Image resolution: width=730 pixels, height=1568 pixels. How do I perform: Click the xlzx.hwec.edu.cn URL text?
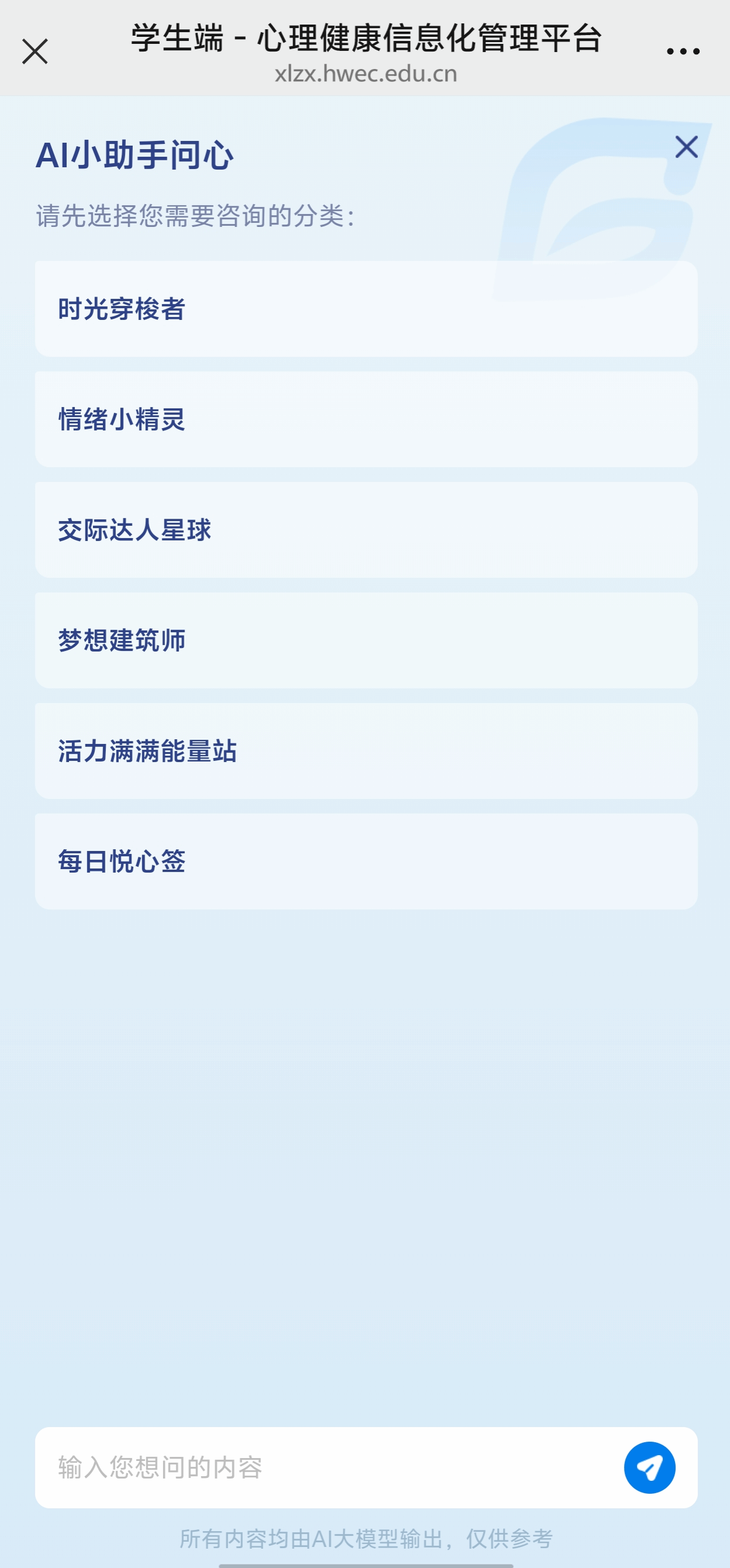click(366, 74)
